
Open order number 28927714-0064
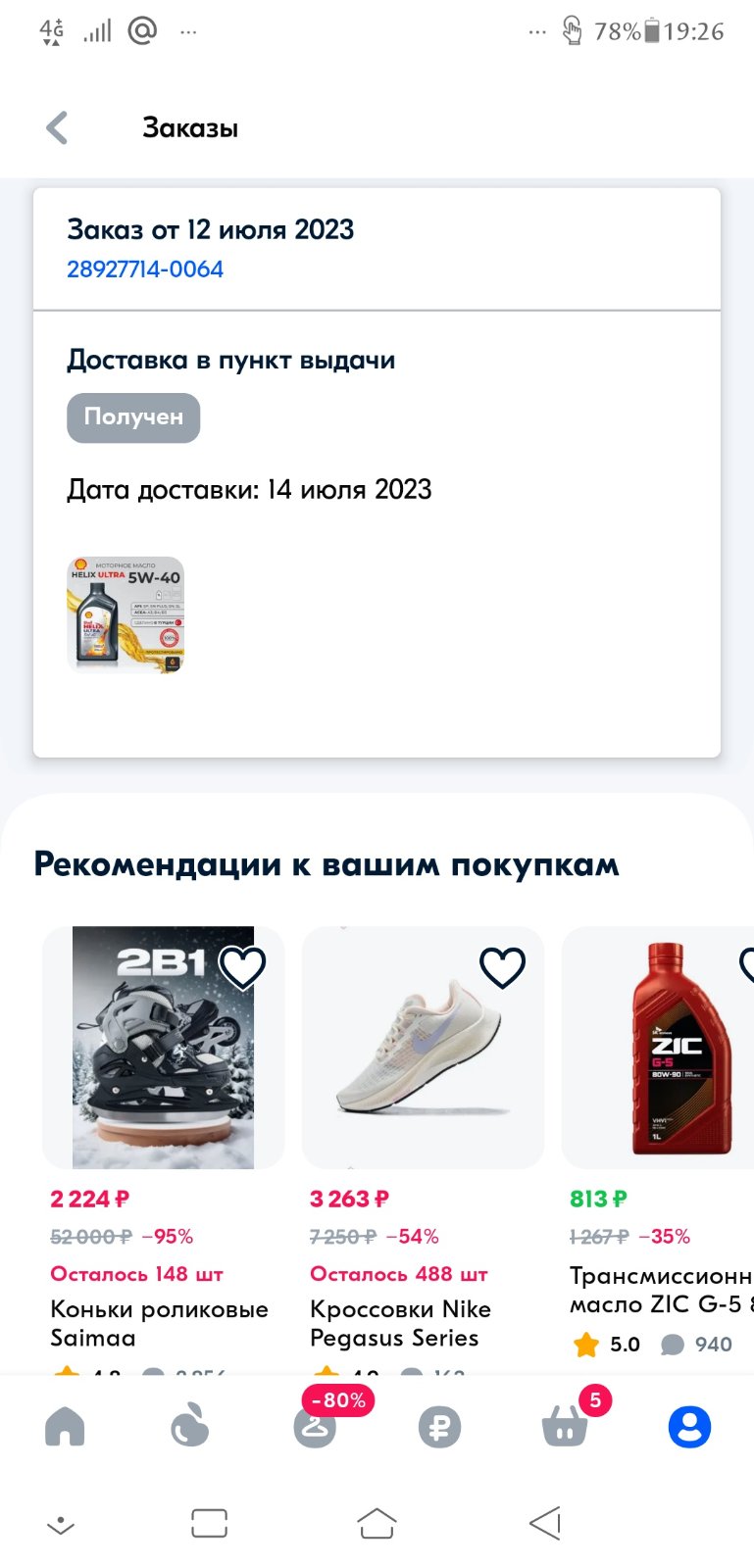coord(145,269)
